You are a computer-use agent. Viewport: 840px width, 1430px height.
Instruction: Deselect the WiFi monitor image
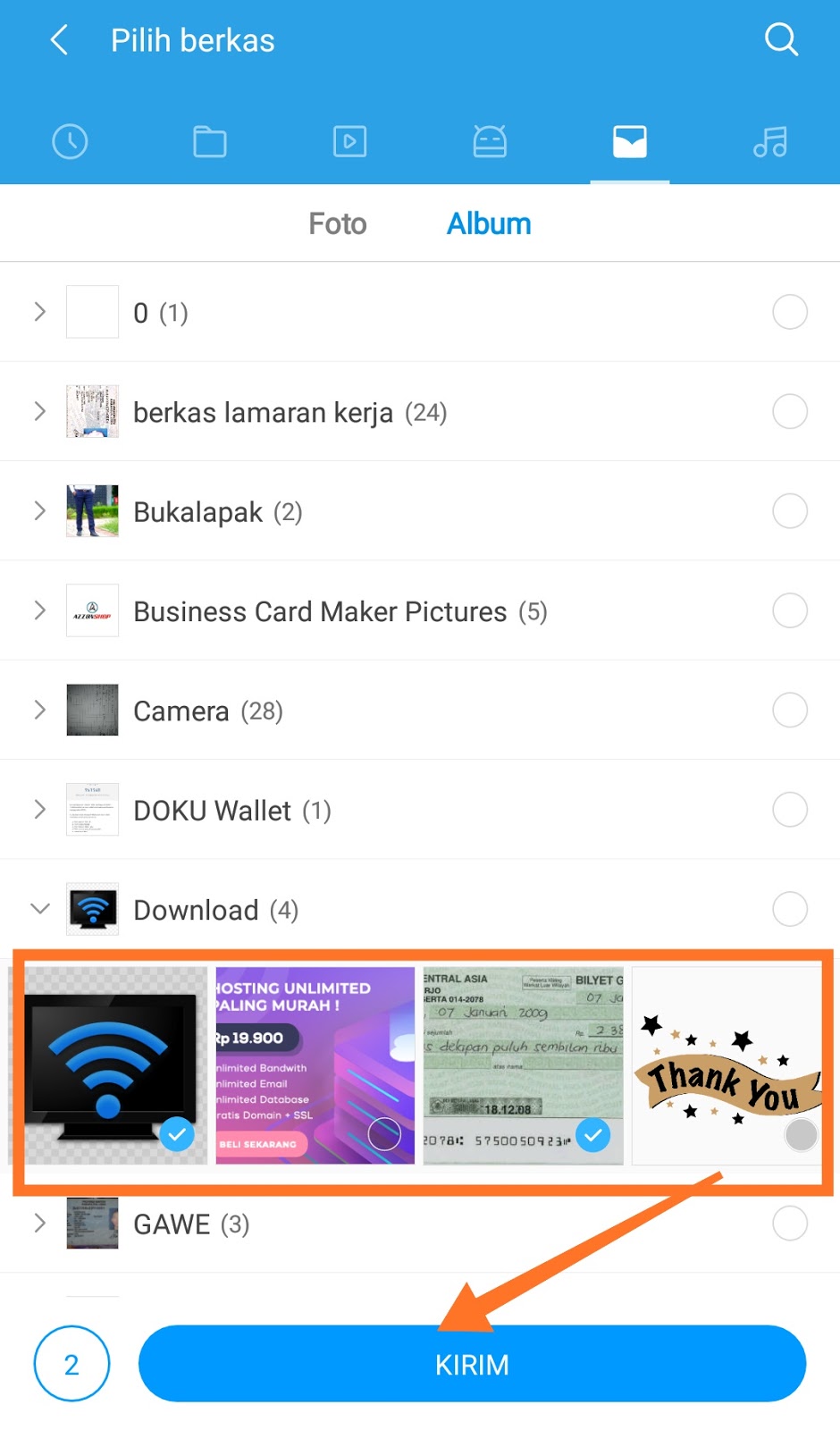178,1135
